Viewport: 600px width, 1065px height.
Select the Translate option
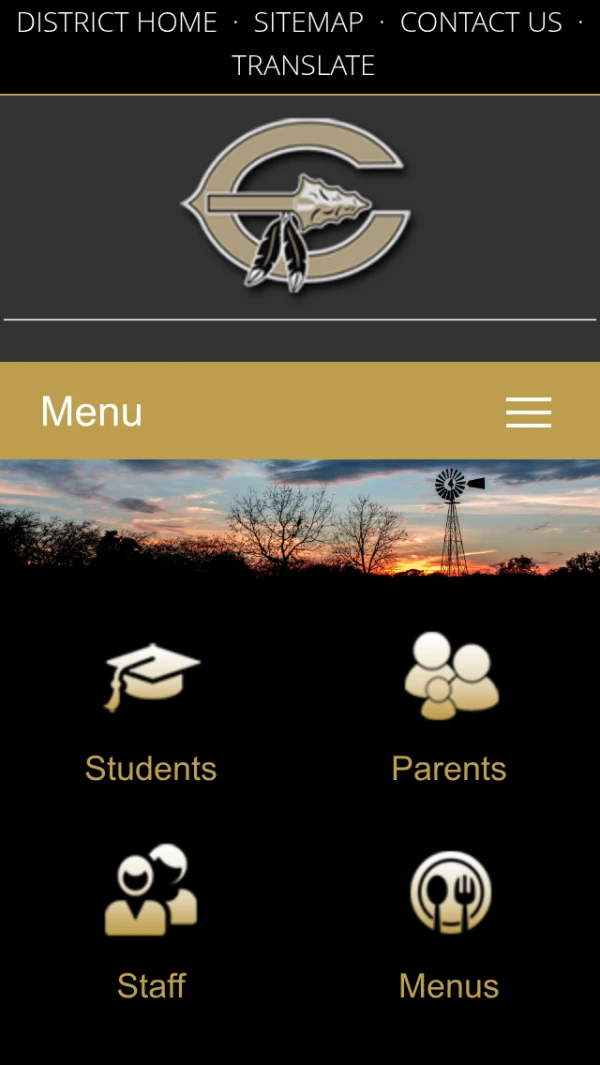303,65
